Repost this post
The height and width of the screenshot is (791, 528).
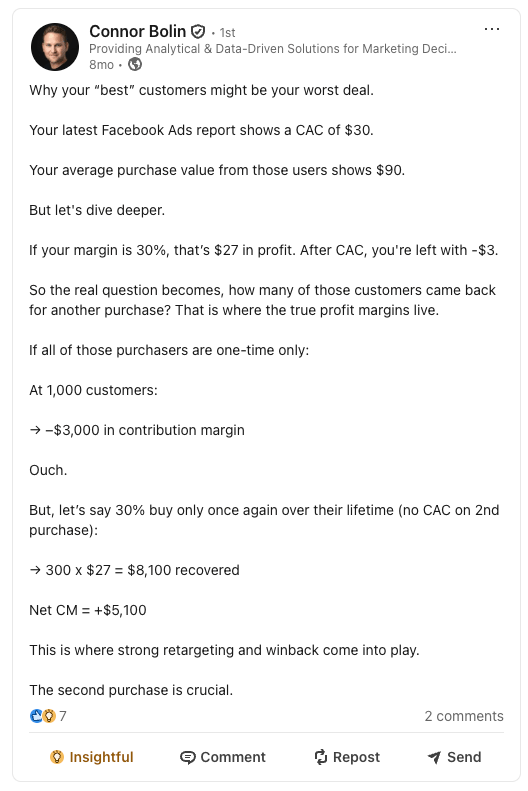click(347, 757)
